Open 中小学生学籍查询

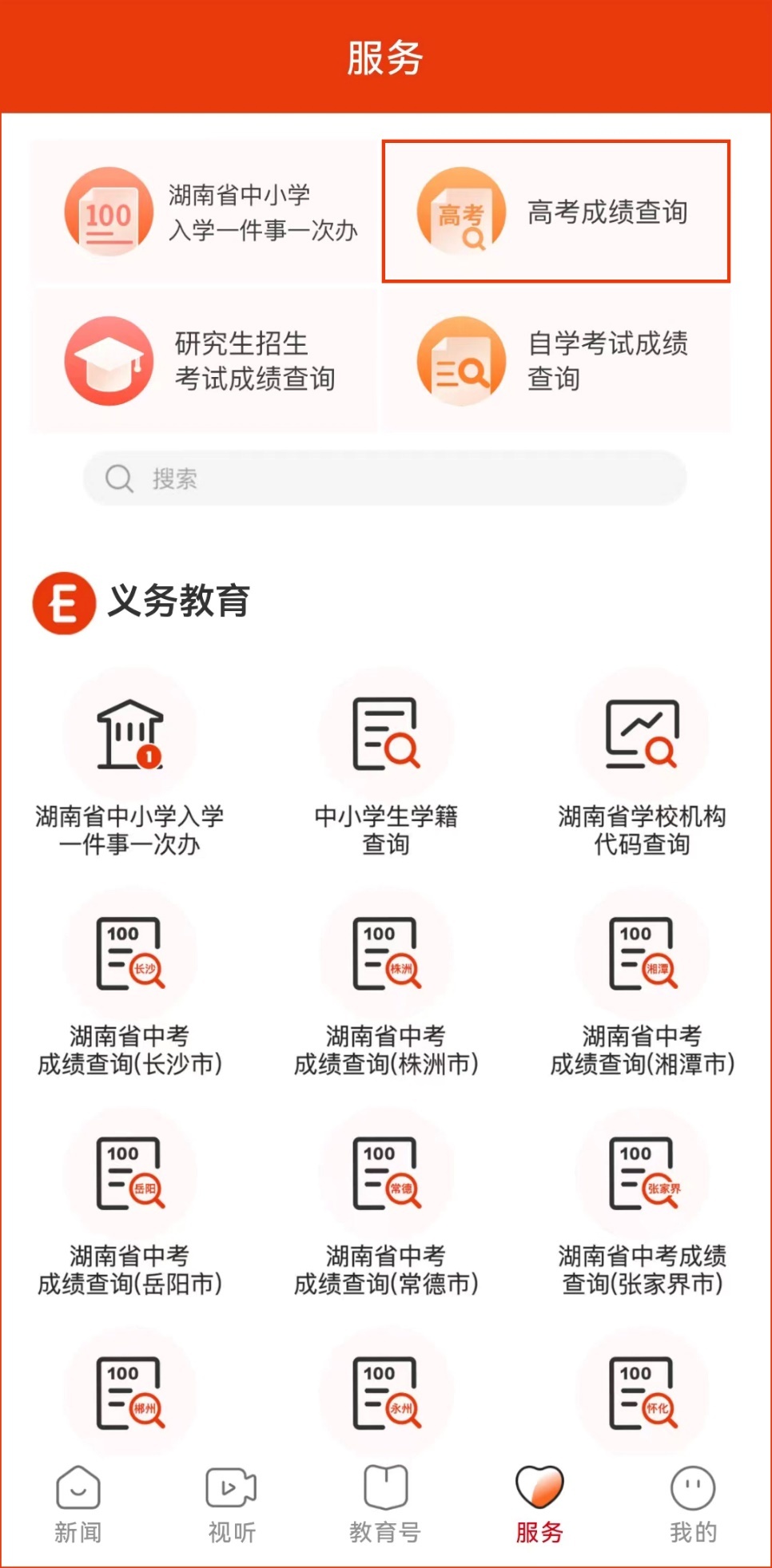point(386,763)
